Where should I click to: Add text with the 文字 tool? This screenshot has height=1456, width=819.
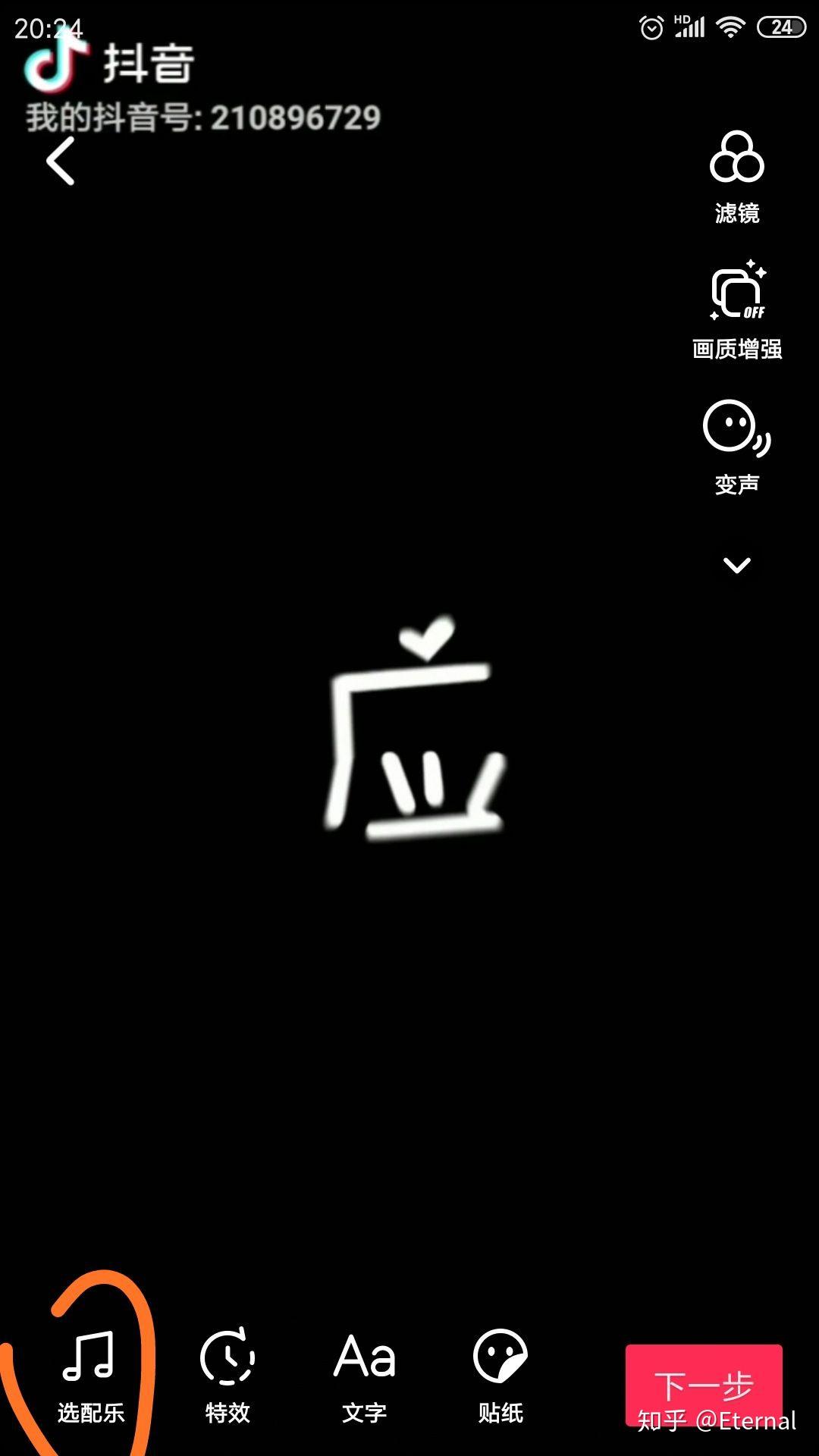click(x=365, y=1378)
